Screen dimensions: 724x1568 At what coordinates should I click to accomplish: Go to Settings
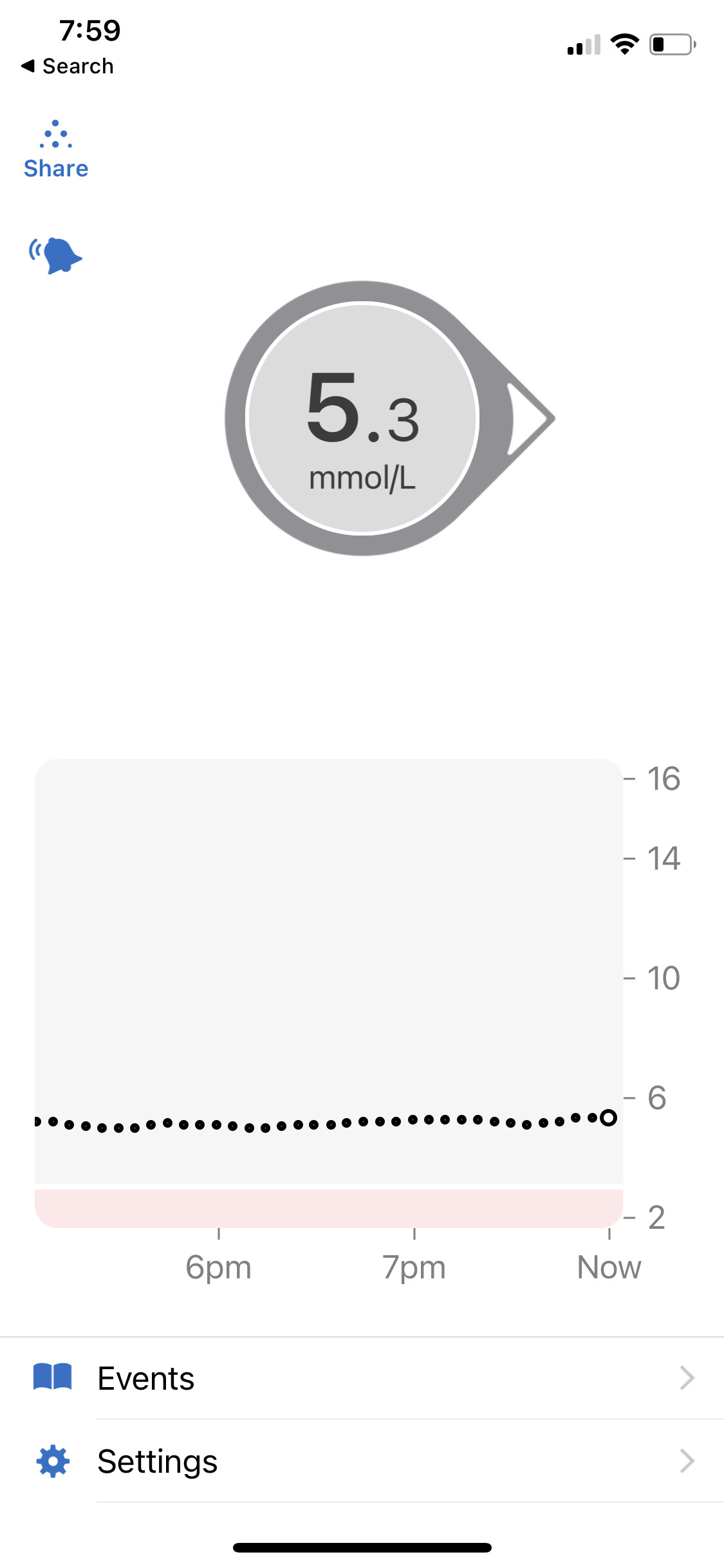click(x=362, y=1461)
